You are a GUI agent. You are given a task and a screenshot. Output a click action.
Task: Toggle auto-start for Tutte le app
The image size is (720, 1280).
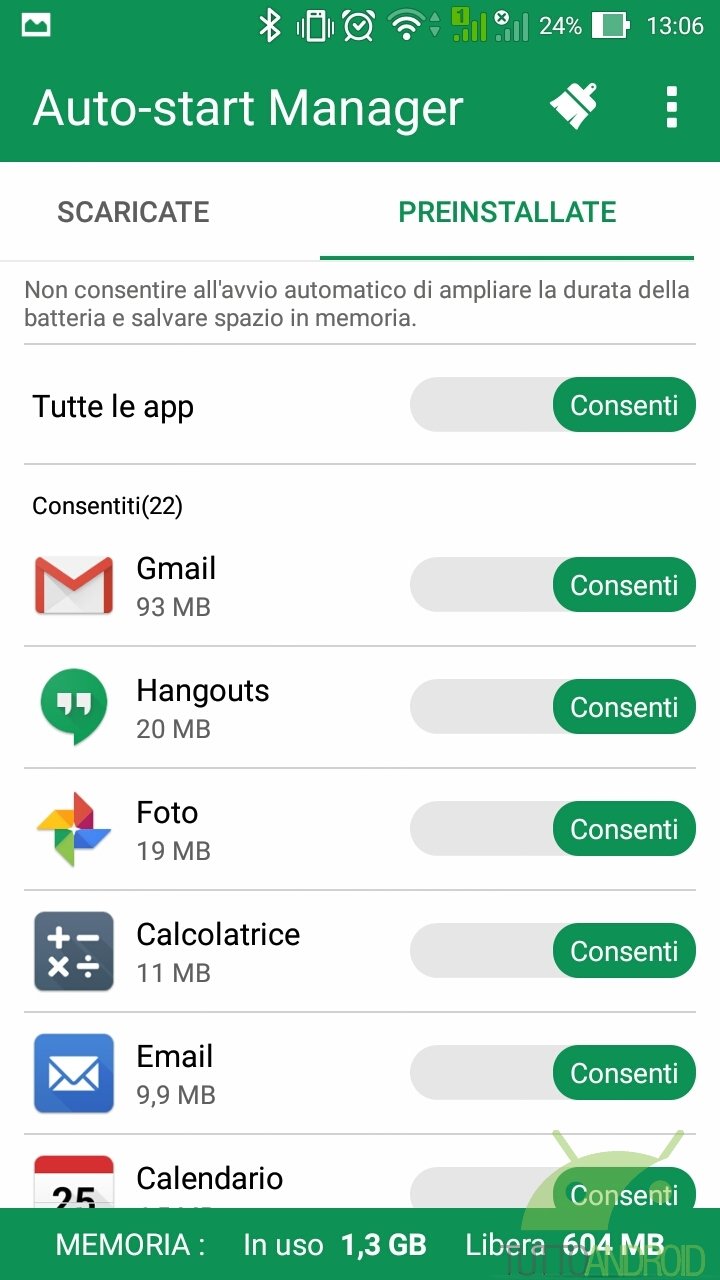tap(553, 405)
